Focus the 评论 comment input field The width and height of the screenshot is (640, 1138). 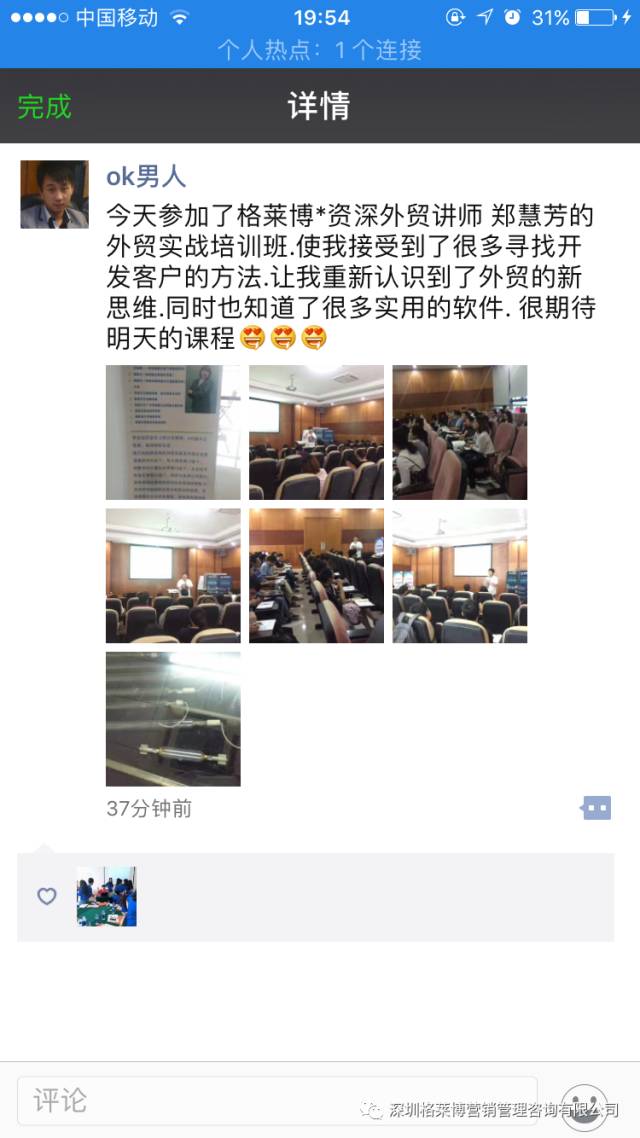click(x=277, y=1101)
